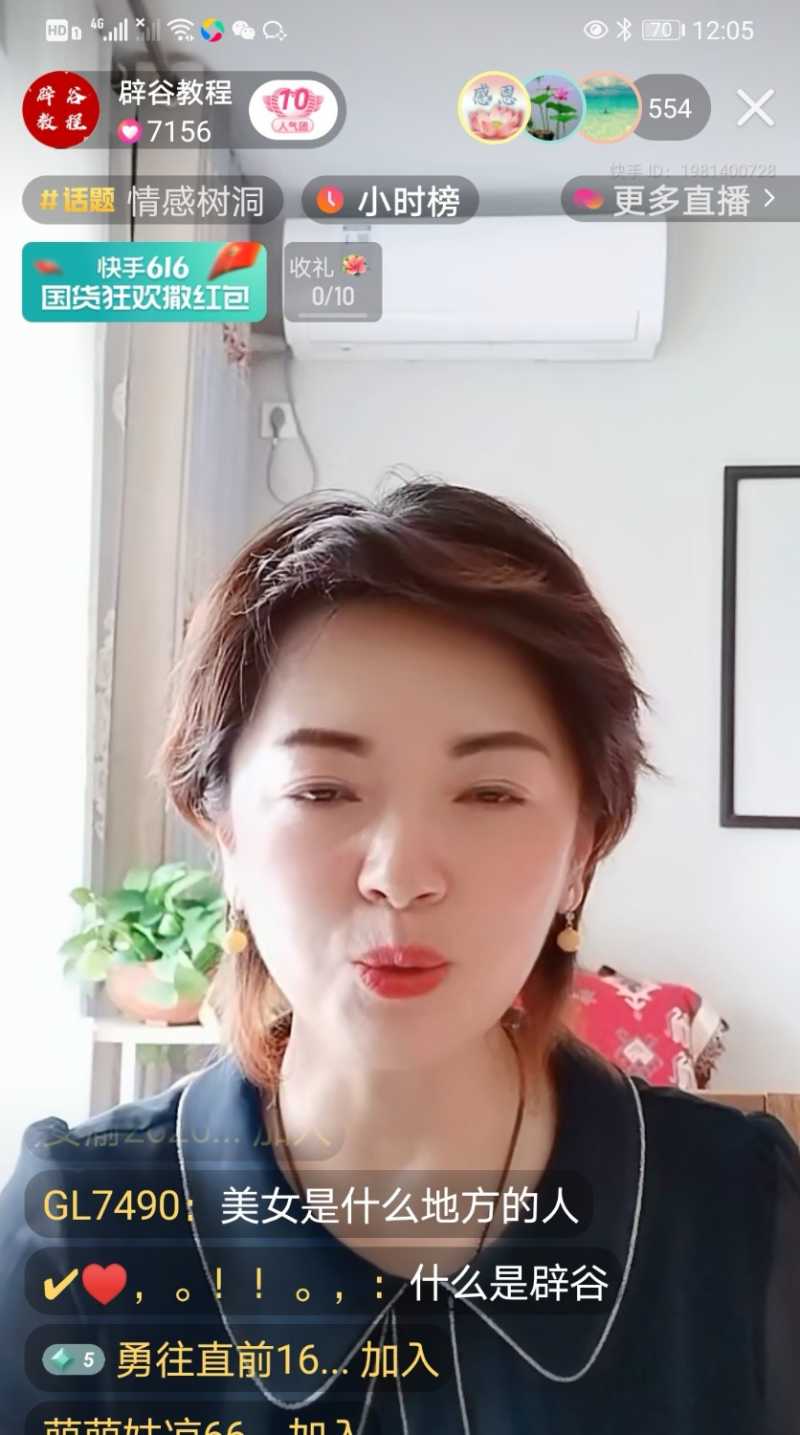View the 小时榜 hourly ranking
This screenshot has height=1435, width=800.
(390, 201)
